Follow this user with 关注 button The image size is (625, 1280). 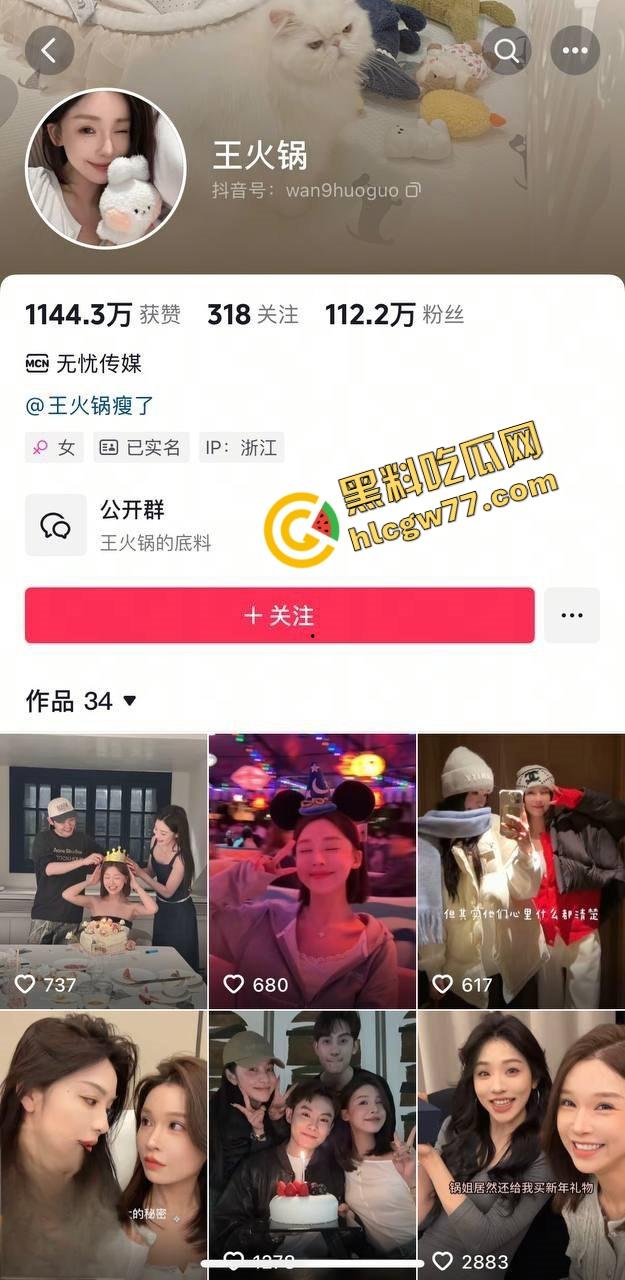pyautogui.click(x=280, y=615)
